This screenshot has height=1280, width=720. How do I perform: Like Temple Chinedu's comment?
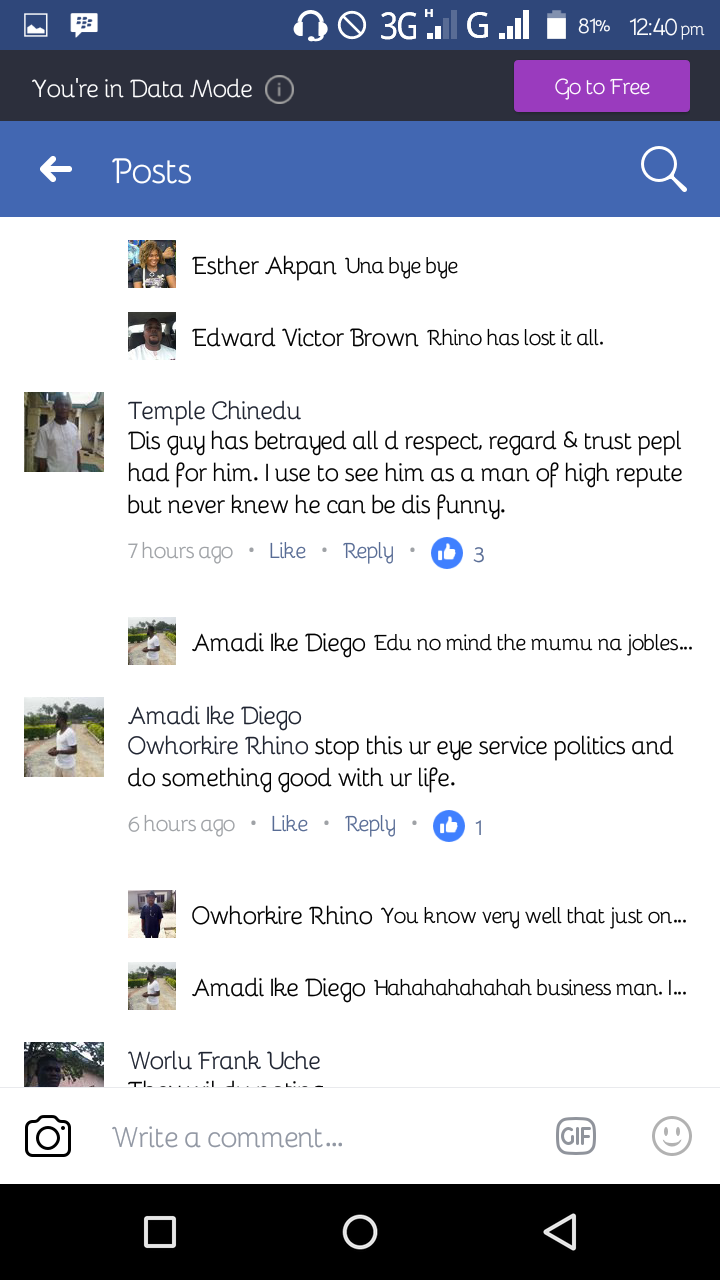(x=287, y=551)
